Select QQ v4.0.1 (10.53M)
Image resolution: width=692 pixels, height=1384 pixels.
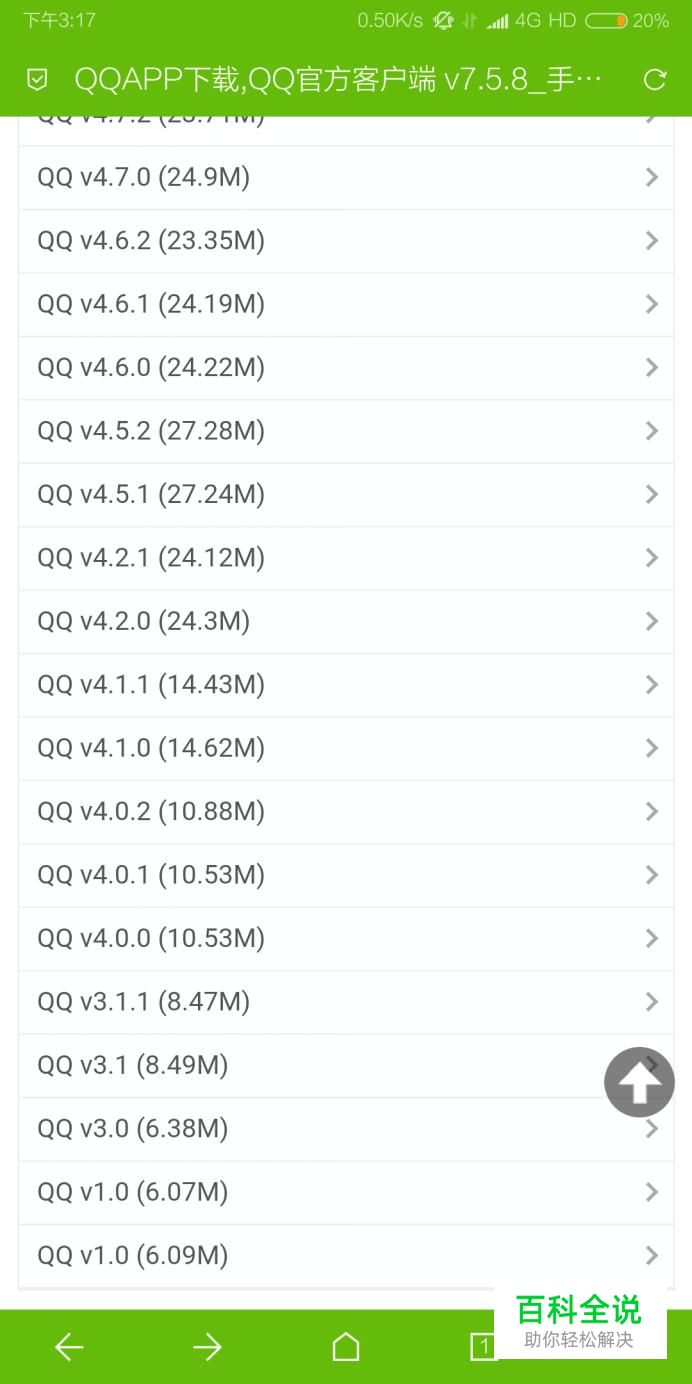coord(346,876)
